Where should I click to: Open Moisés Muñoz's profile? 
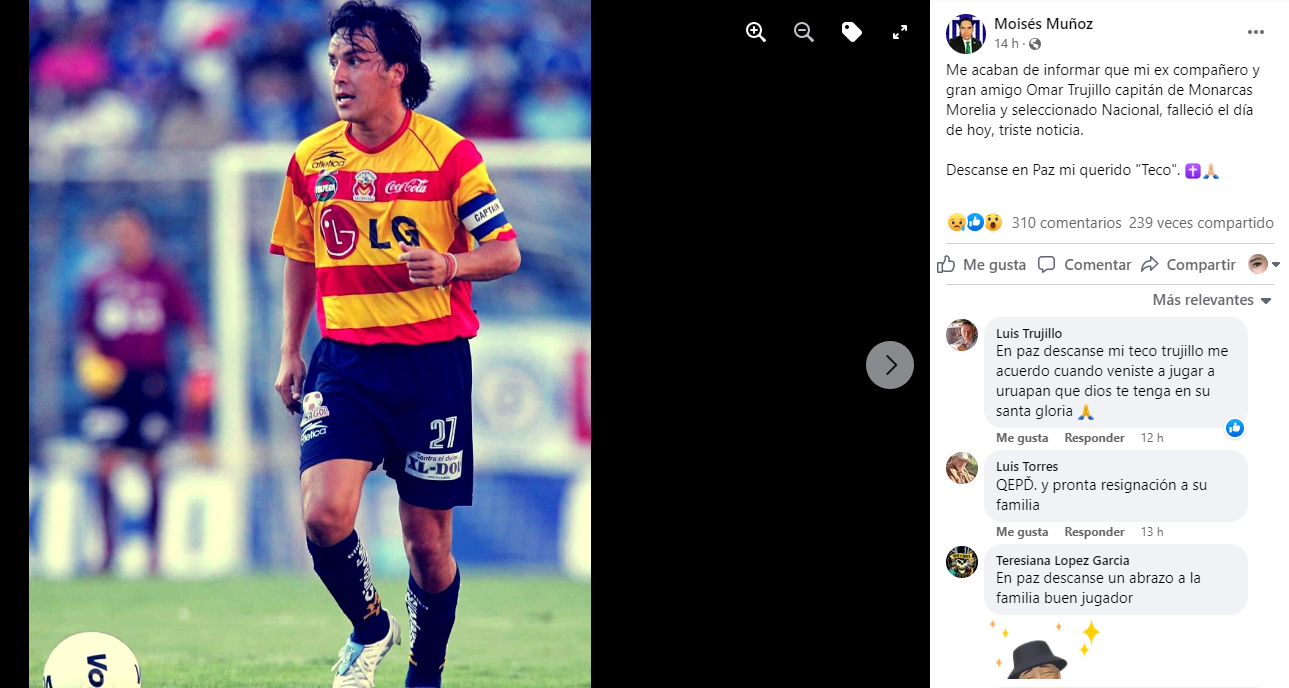click(x=1043, y=24)
